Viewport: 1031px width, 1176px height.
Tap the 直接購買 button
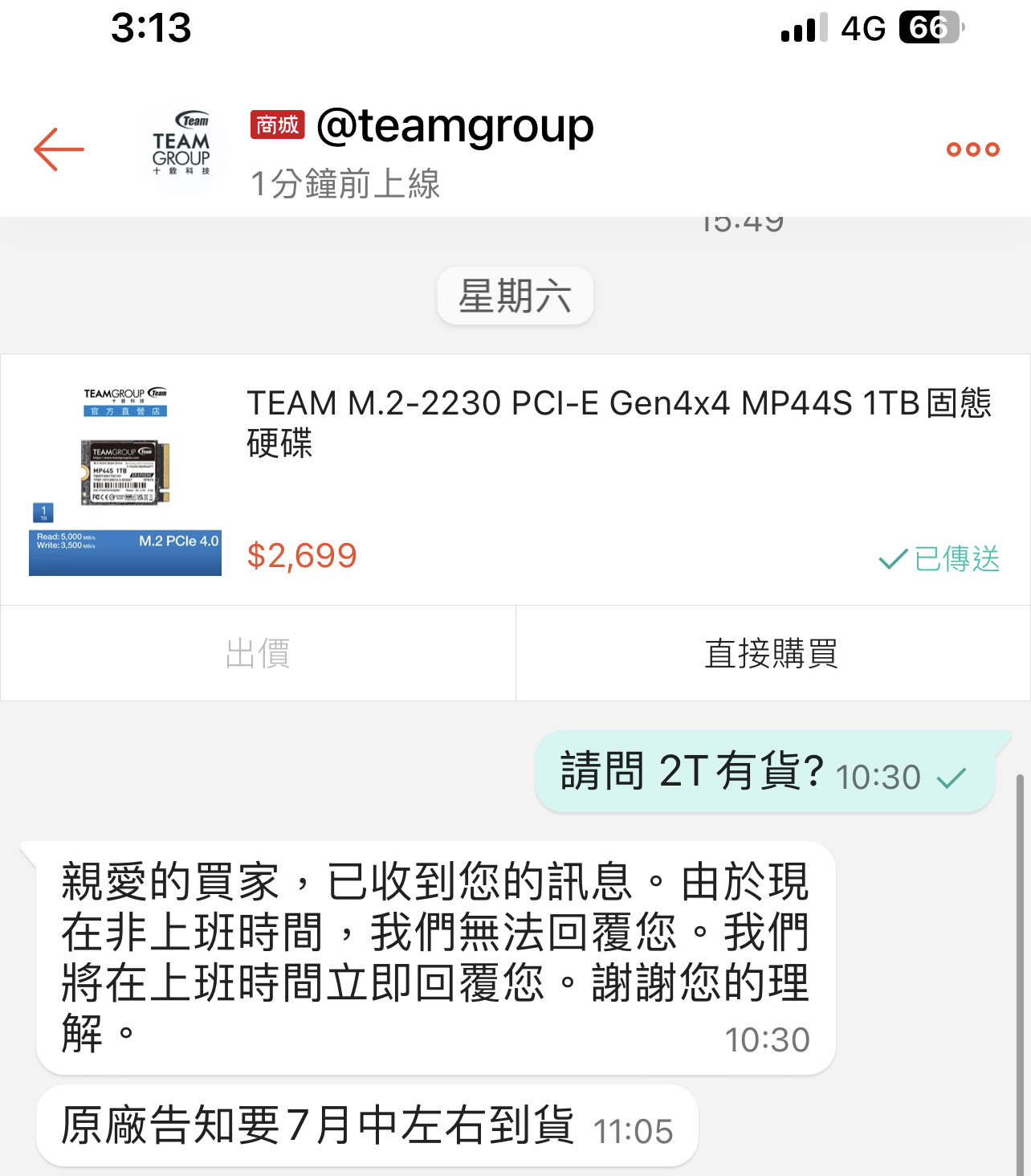point(772,653)
